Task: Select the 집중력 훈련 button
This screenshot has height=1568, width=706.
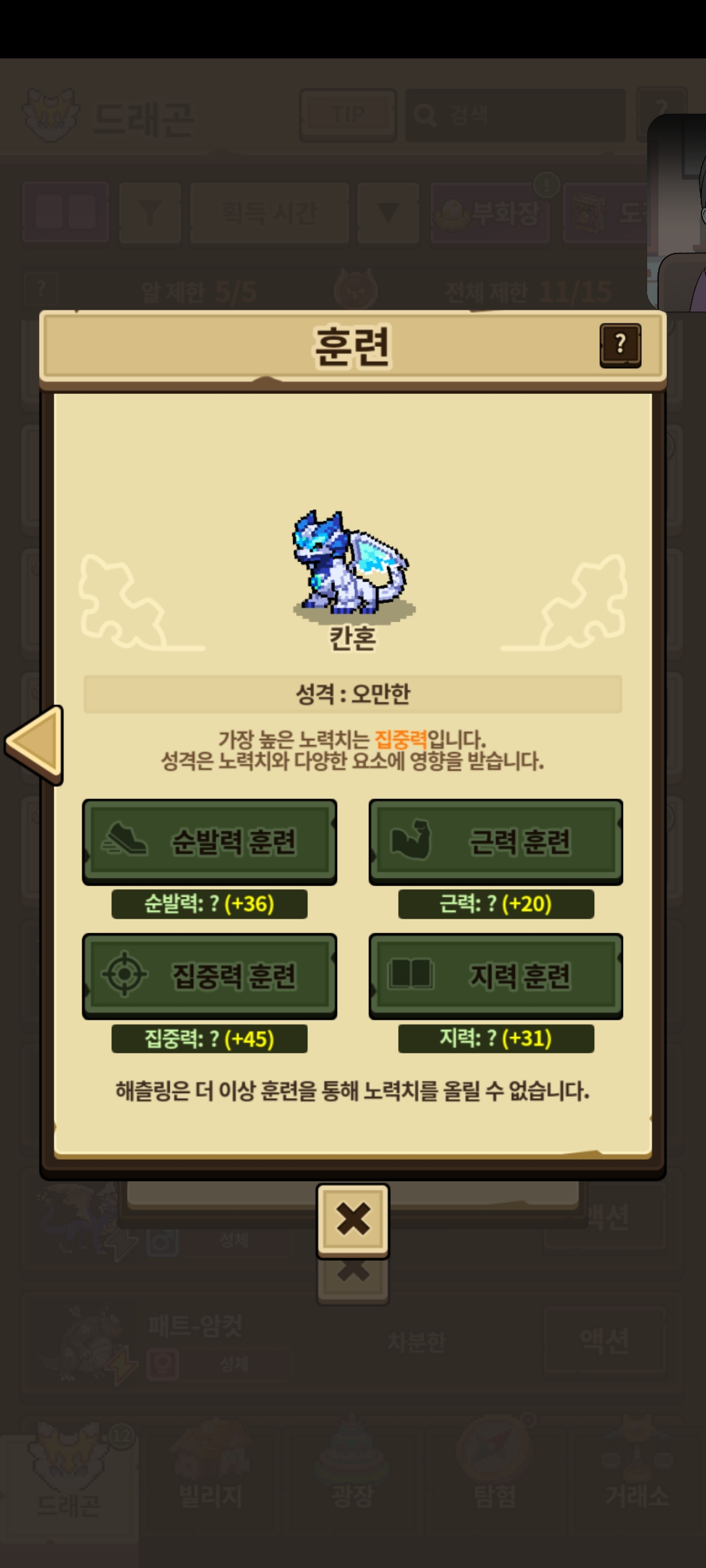Action: click(x=209, y=976)
